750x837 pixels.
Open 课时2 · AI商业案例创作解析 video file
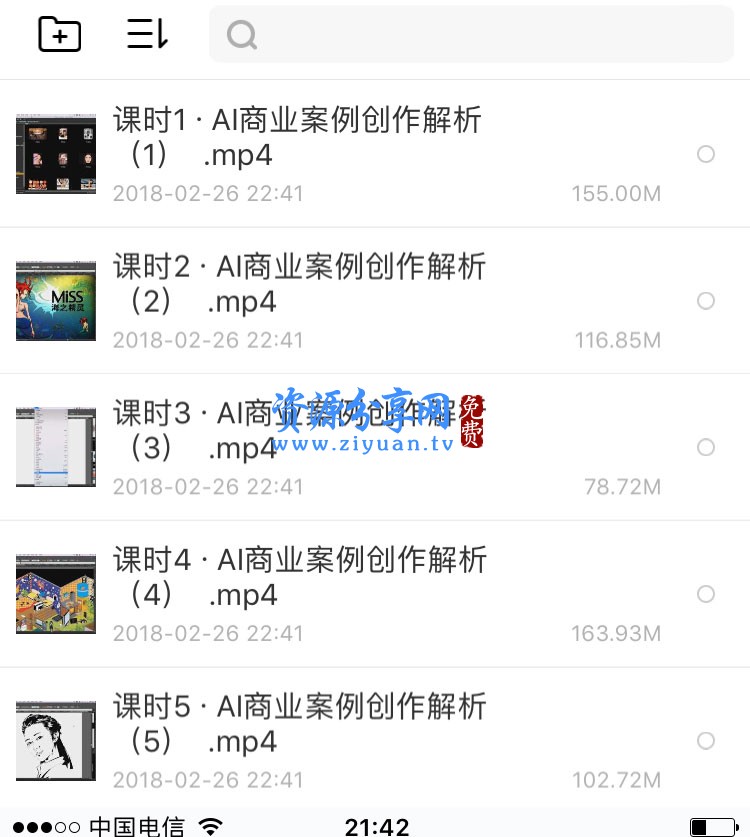[x=300, y=280]
